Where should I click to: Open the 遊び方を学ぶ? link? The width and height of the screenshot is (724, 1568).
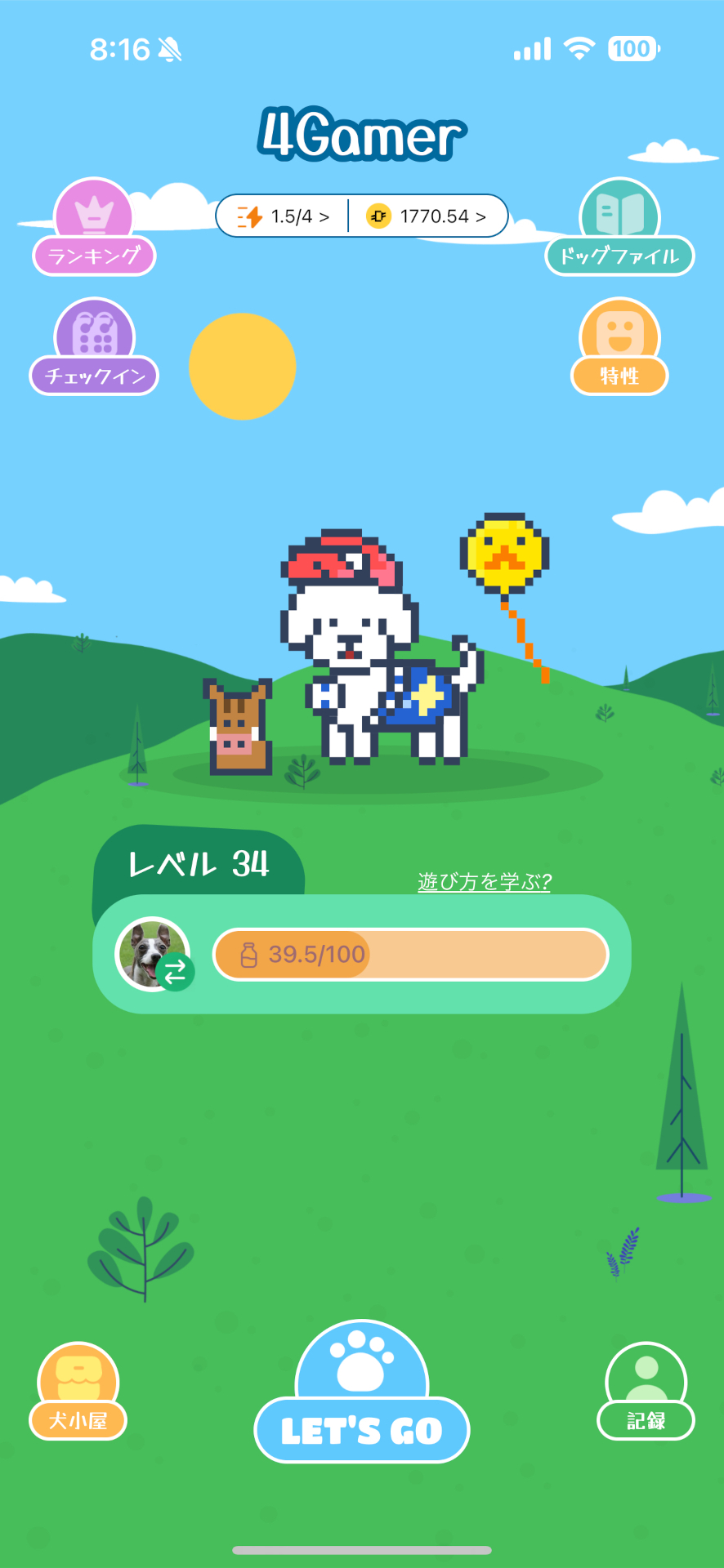(484, 882)
